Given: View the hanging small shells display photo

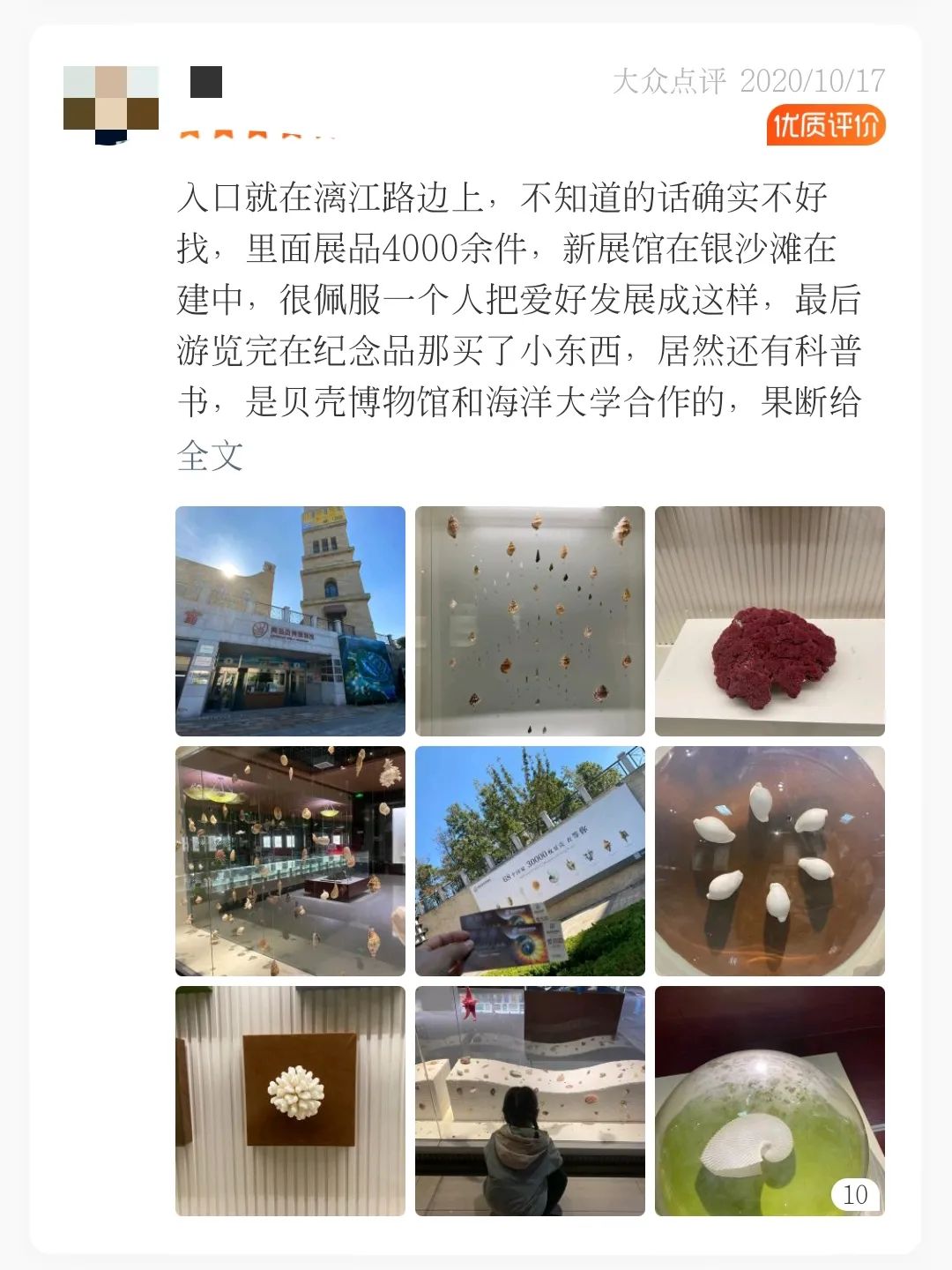Looking at the screenshot, I should pyautogui.click(x=530, y=621).
